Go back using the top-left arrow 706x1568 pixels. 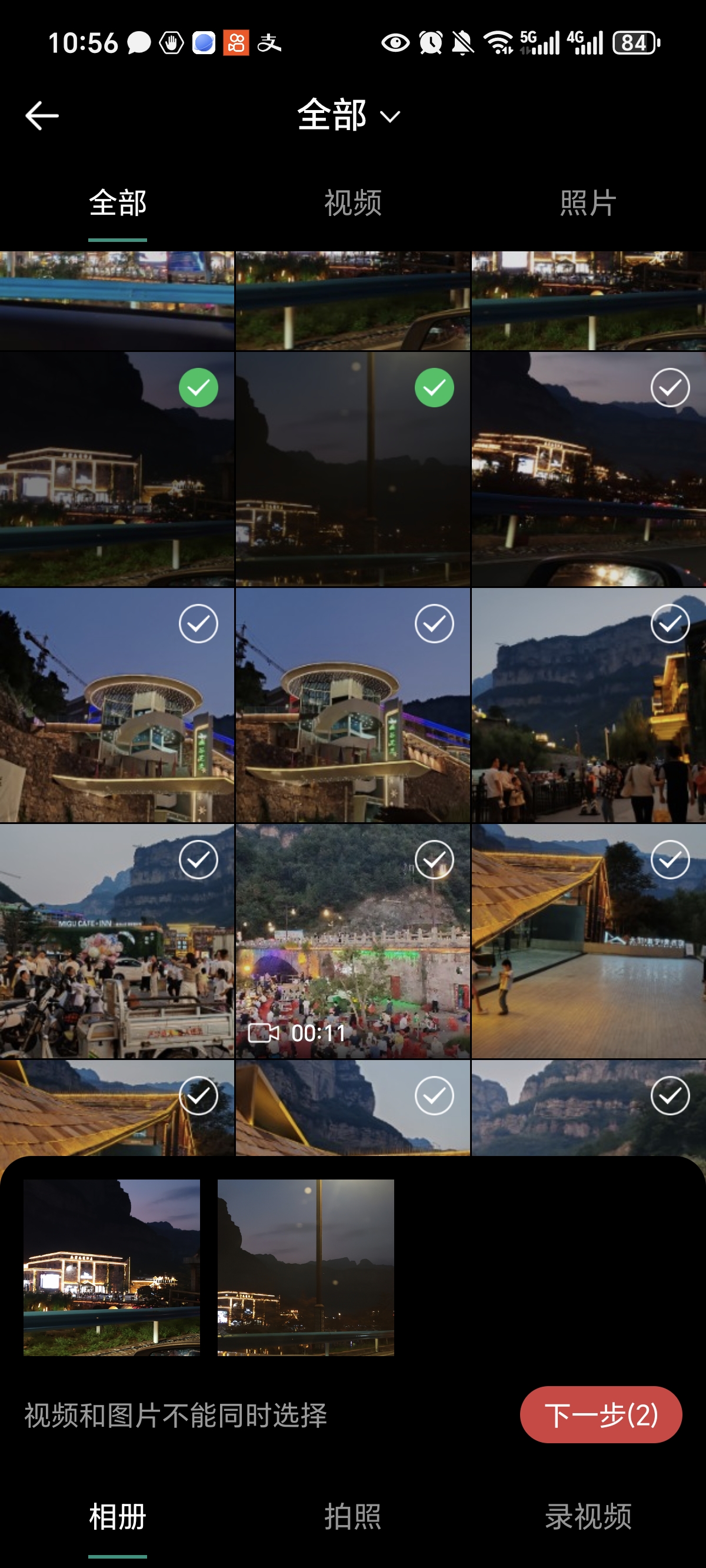41,115
